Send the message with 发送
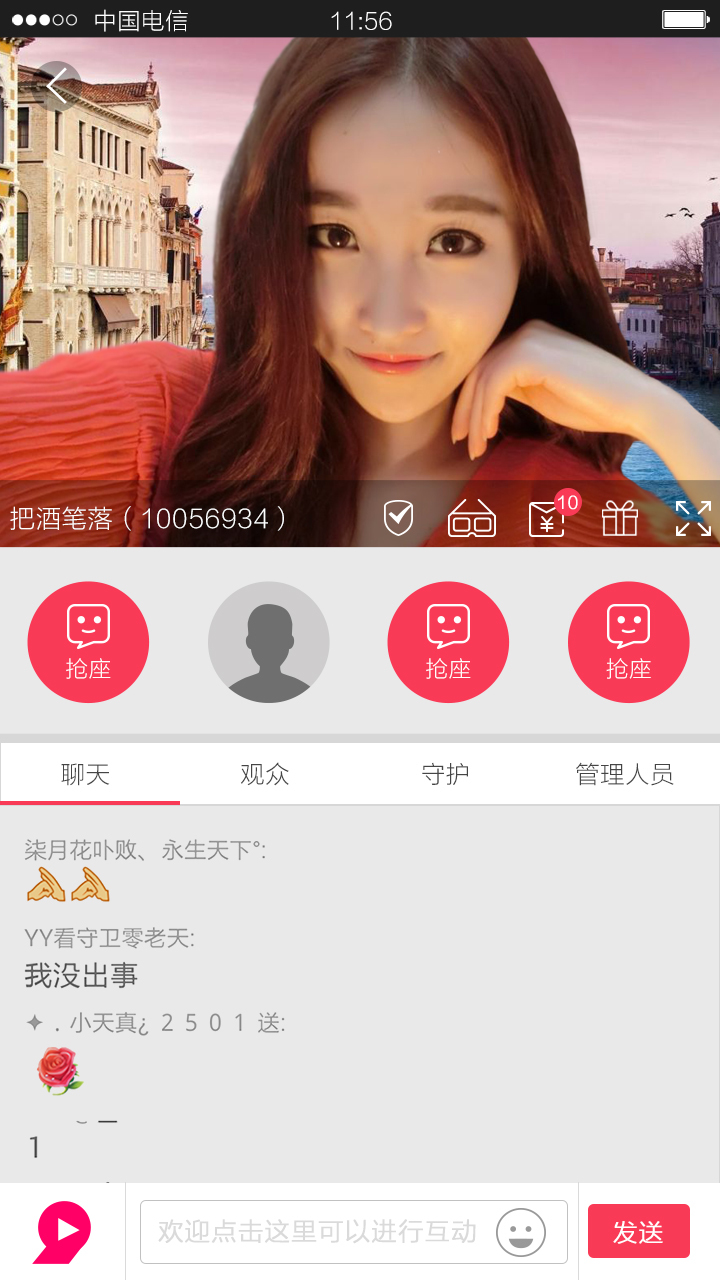Image resolution: width=720 pixels, height=1280 pixels. [x=638, y=1231]
